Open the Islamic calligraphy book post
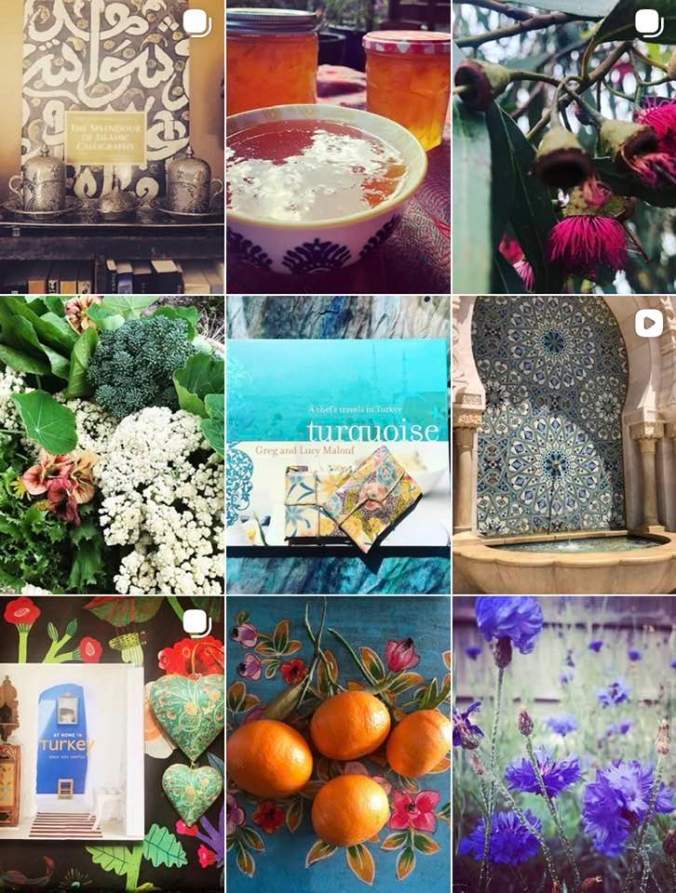This screenshot has width=676, height=893. tap(111, 146)
